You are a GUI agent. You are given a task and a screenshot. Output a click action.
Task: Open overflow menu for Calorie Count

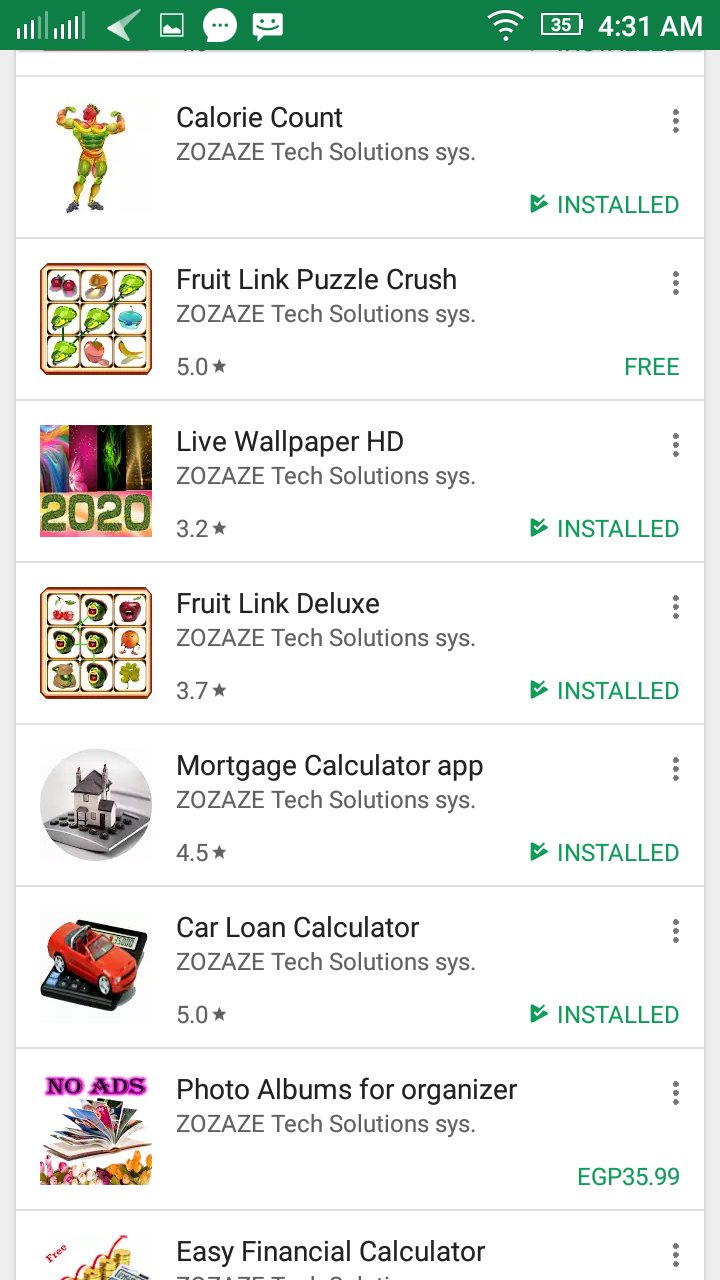pos(676,121)
